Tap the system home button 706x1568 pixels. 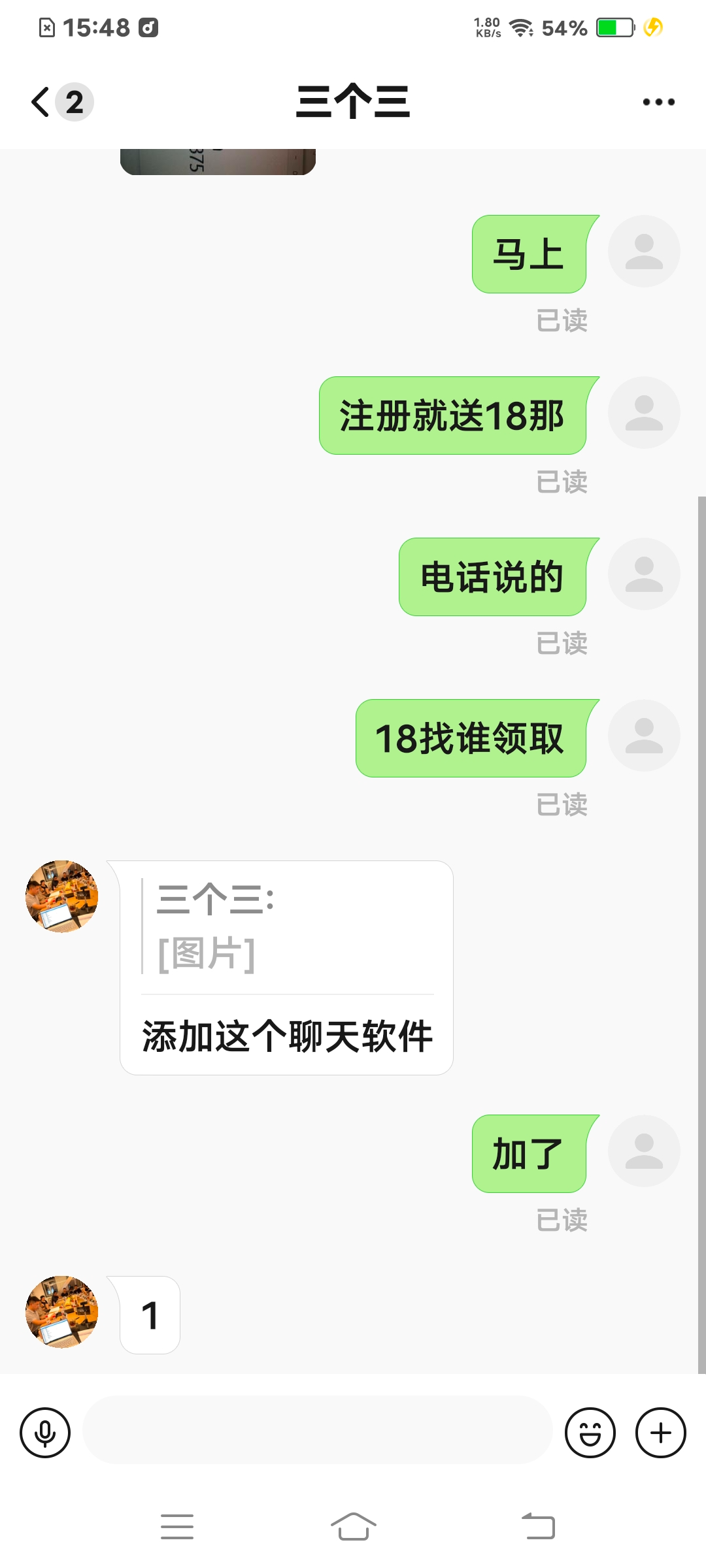[x=353, y=1527]
